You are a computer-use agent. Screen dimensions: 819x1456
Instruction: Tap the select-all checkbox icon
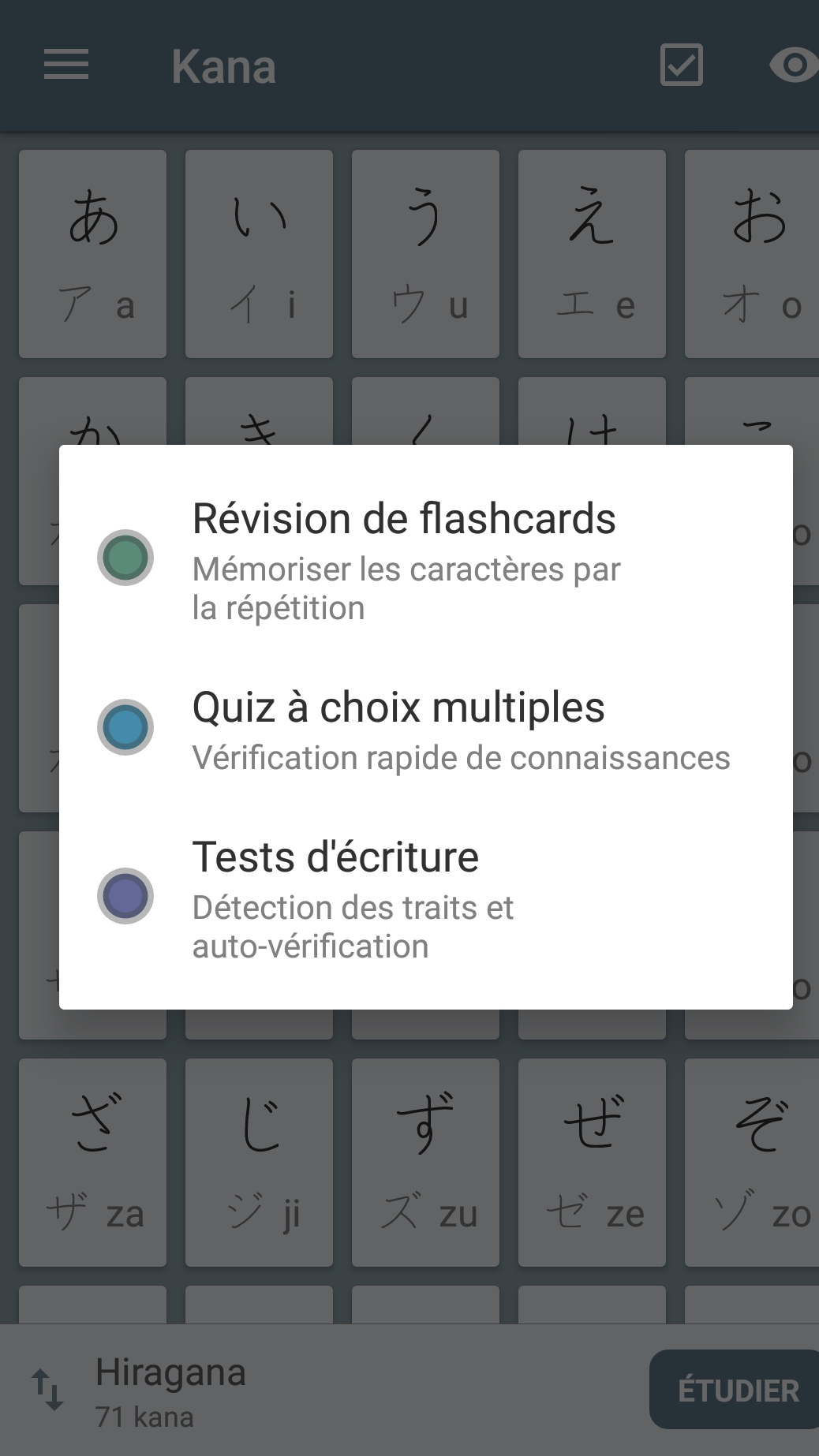tap(681, 65)
